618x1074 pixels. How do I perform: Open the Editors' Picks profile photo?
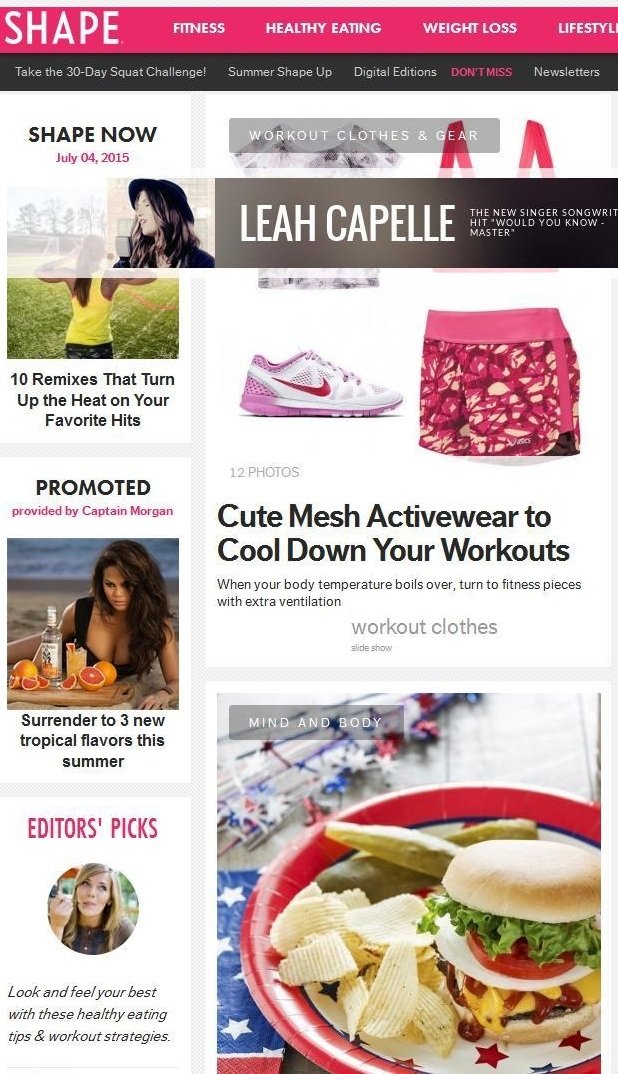pos(93,908)
